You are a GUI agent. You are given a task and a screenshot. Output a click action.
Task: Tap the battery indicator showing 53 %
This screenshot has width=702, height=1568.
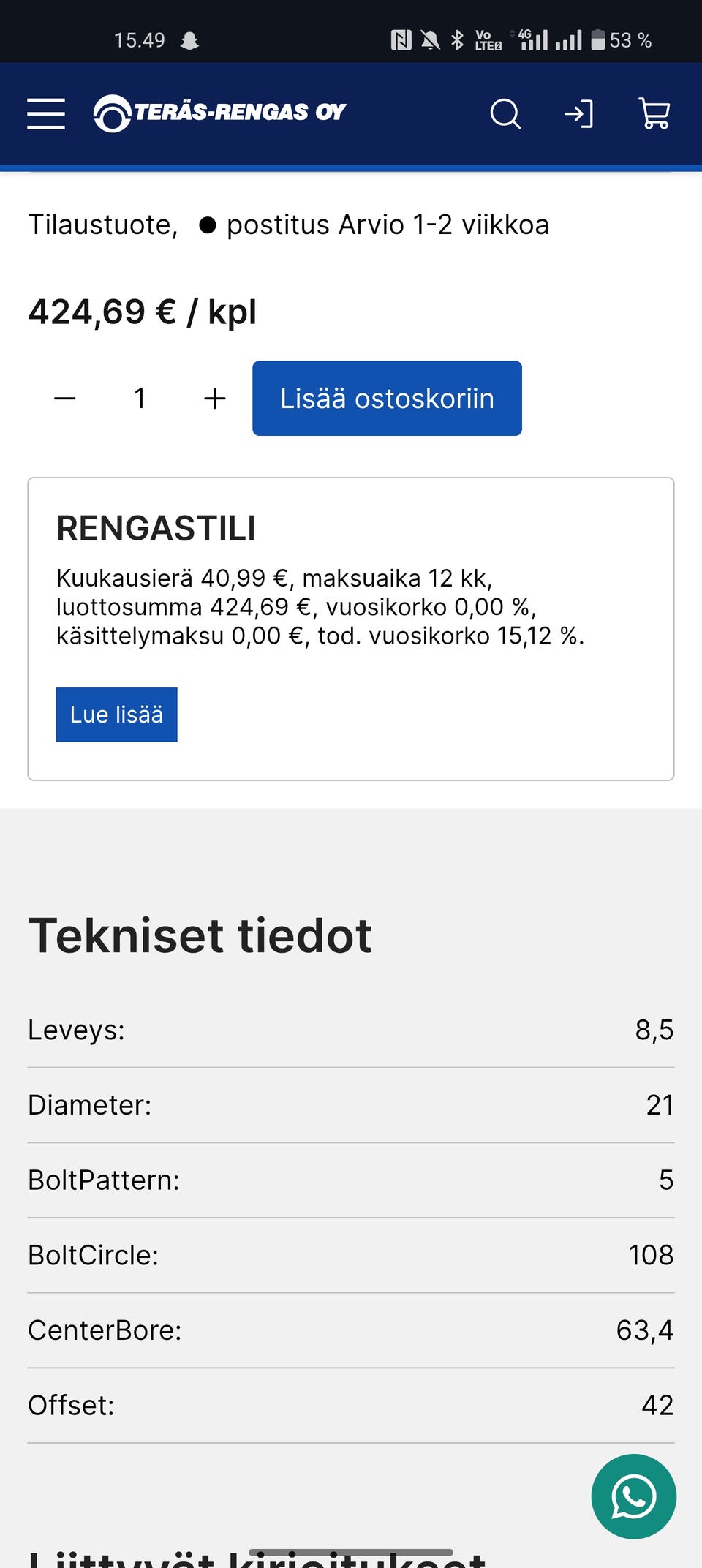tap(600, 39)
